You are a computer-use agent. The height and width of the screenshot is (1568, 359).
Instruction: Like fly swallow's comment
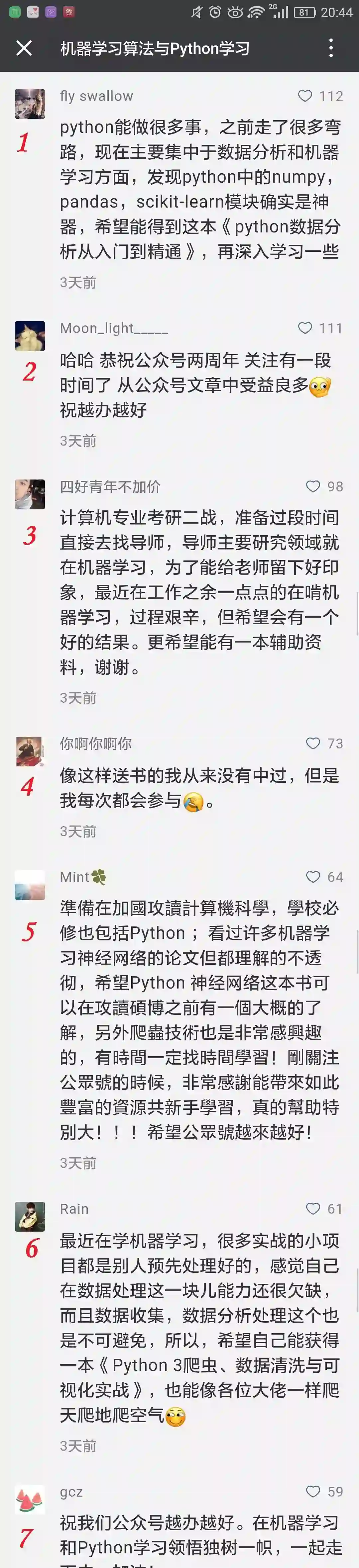(x=305, y=96)
